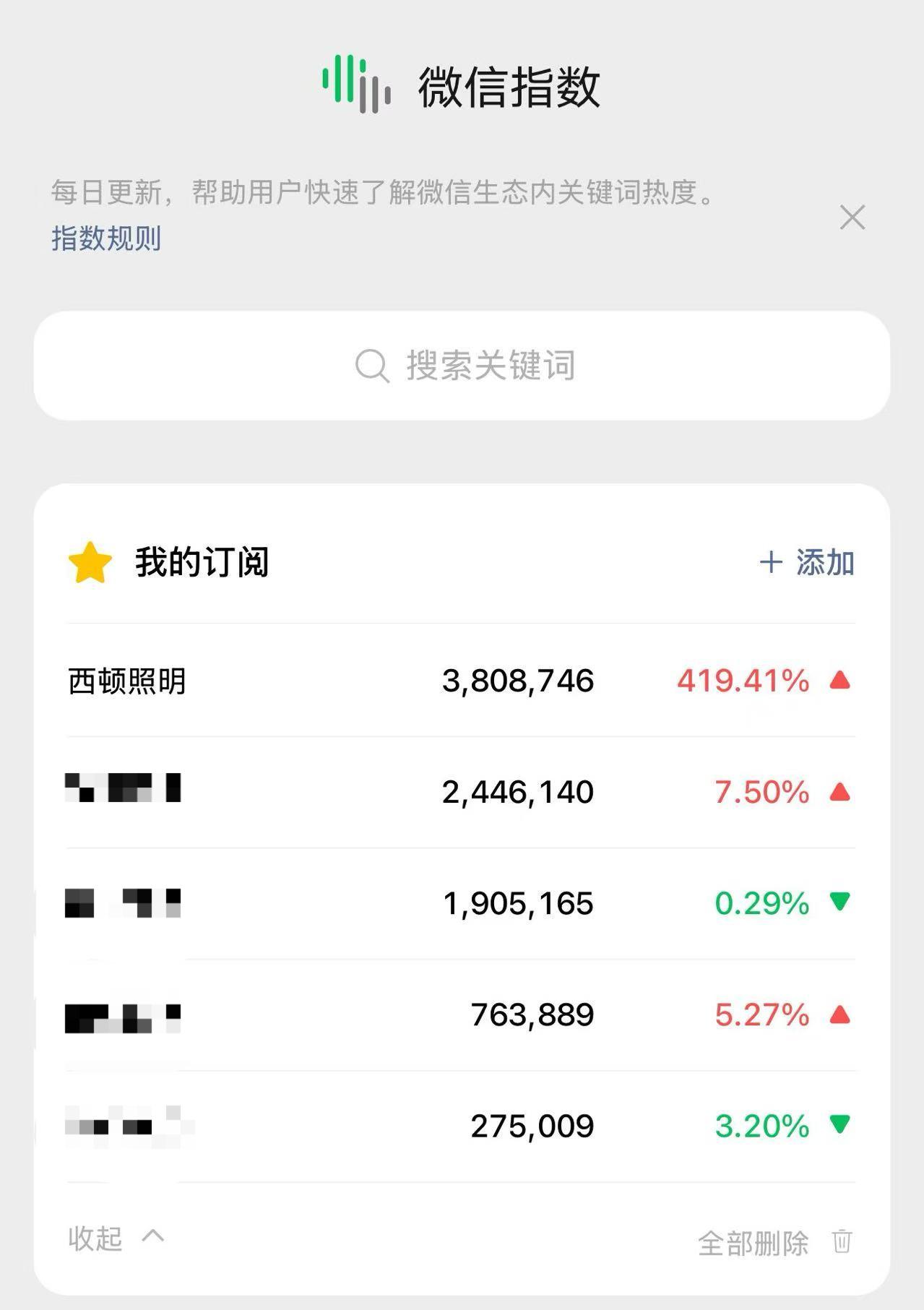Click 添加 to add a new keyword

pos(824,563)
